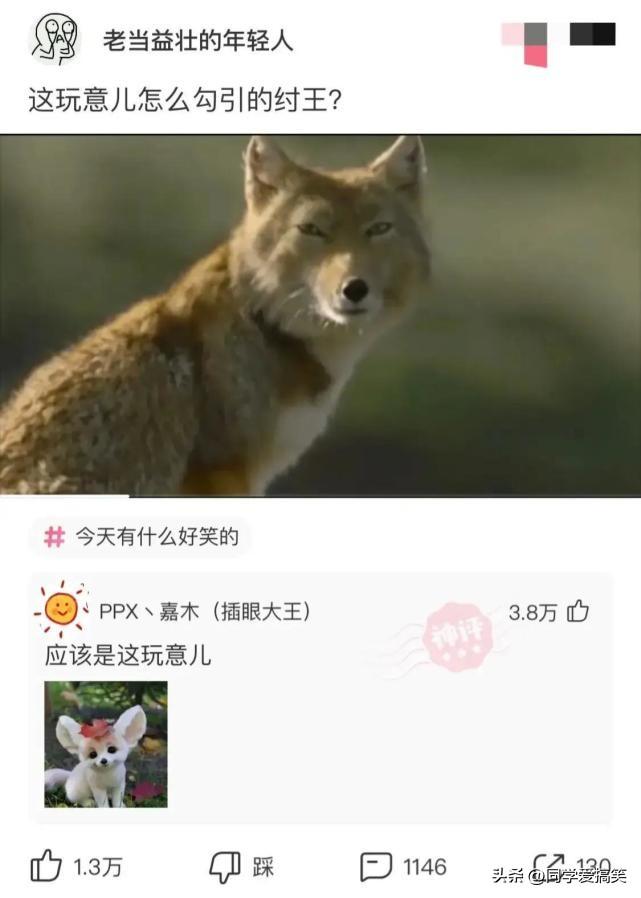The width and height of the screenshot is (641, 898).
Task: Play the fox video
Action: coord(320,315)
